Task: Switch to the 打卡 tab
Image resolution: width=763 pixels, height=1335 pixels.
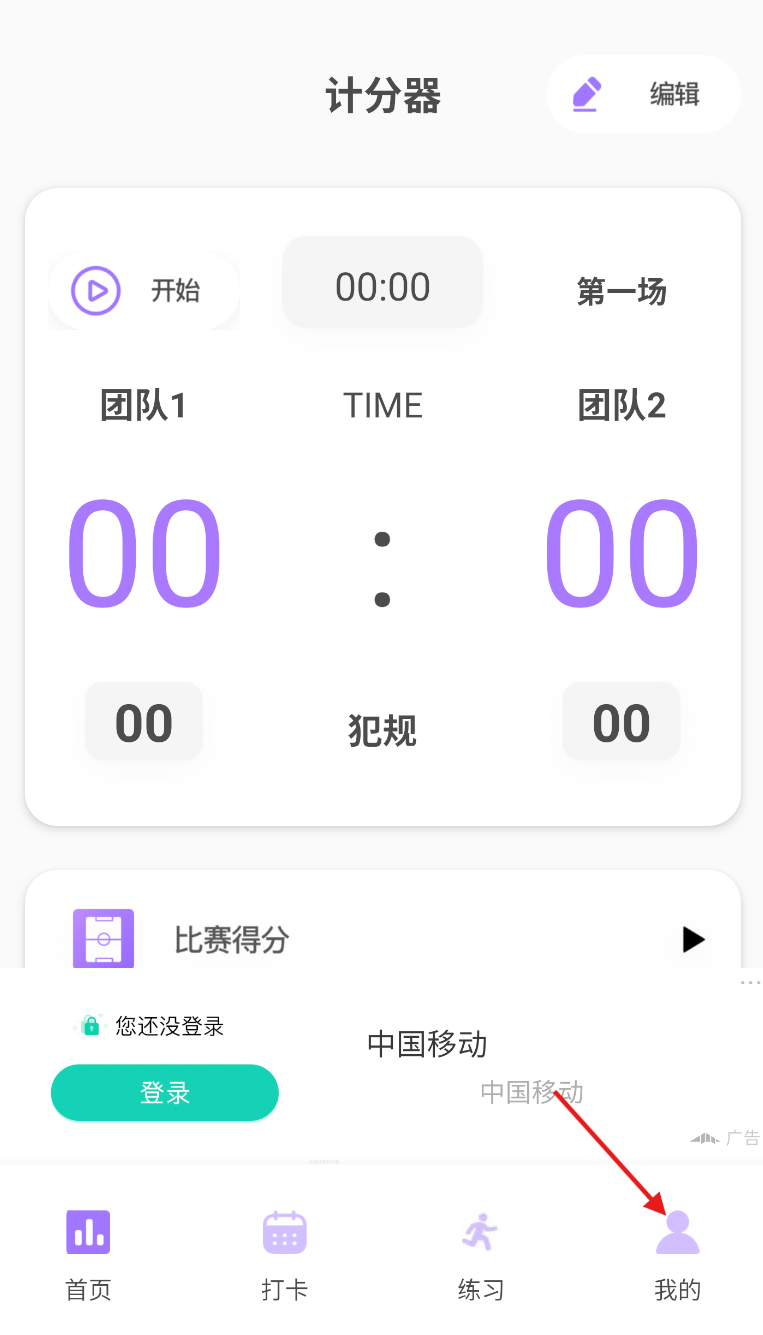Action: pyautogui.click(x=284, y=1255)
